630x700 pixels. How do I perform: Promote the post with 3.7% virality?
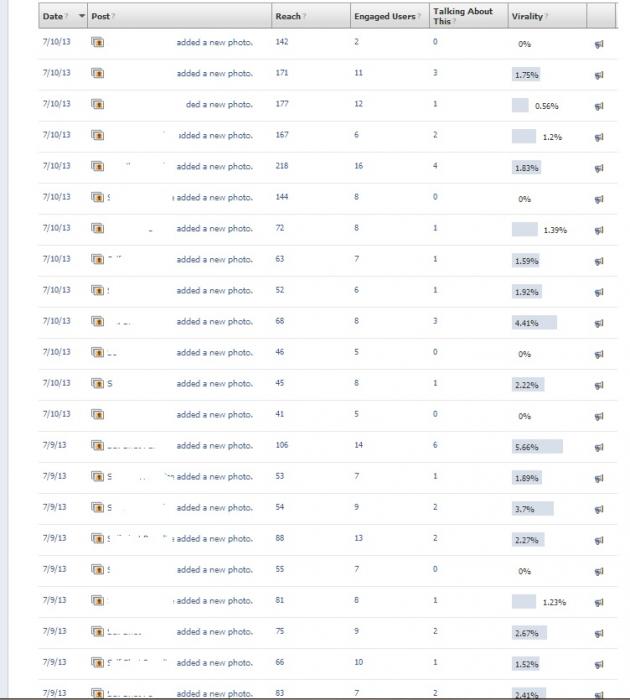pos(599,509)
